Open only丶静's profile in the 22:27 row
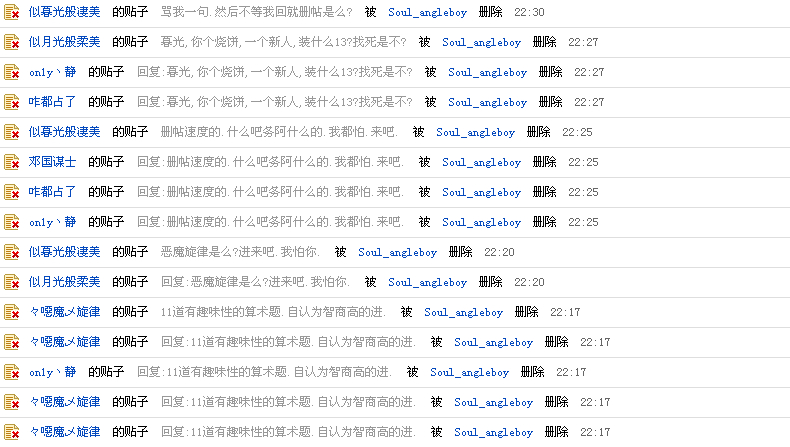790x447 pixels. point(52,72)
